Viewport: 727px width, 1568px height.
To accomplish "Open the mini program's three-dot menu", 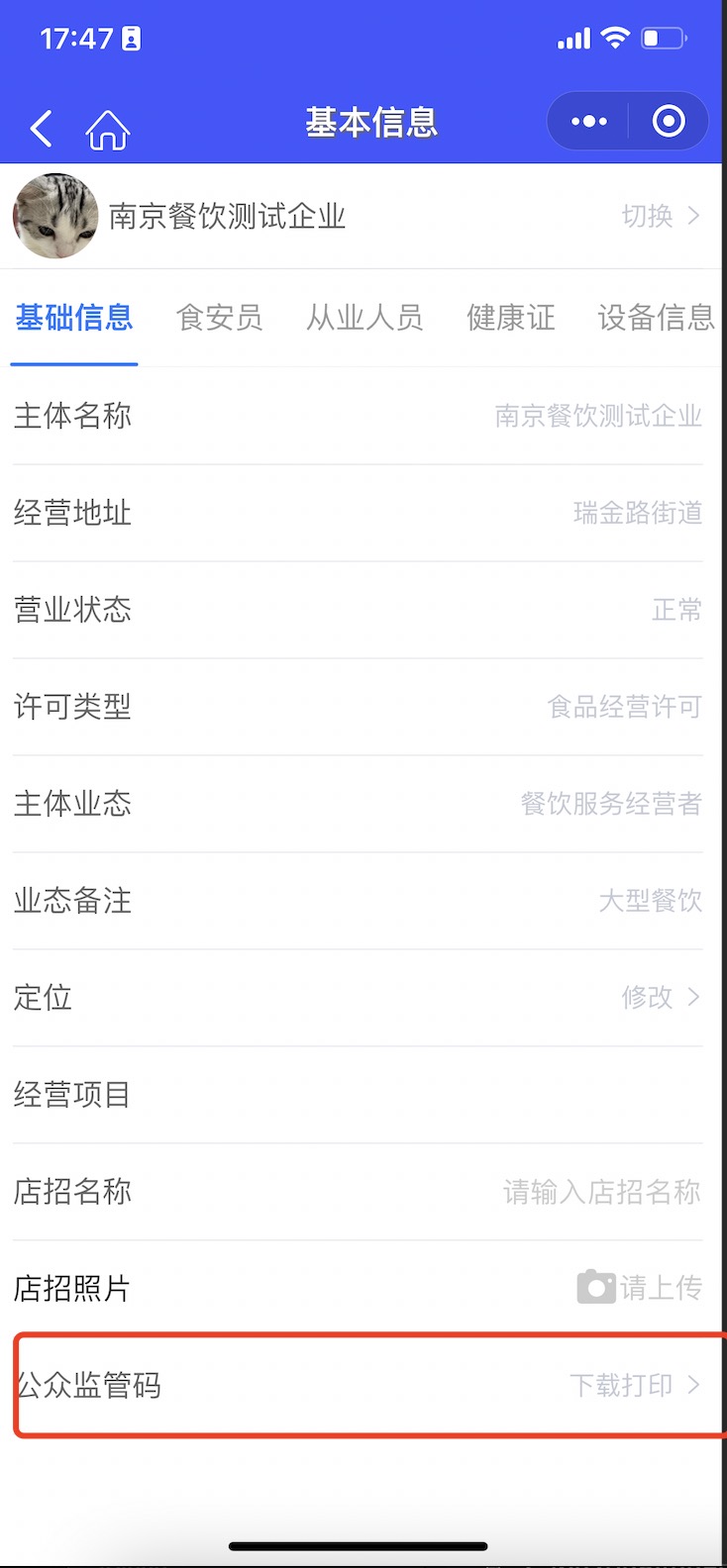I will click(x=589, y=122).
